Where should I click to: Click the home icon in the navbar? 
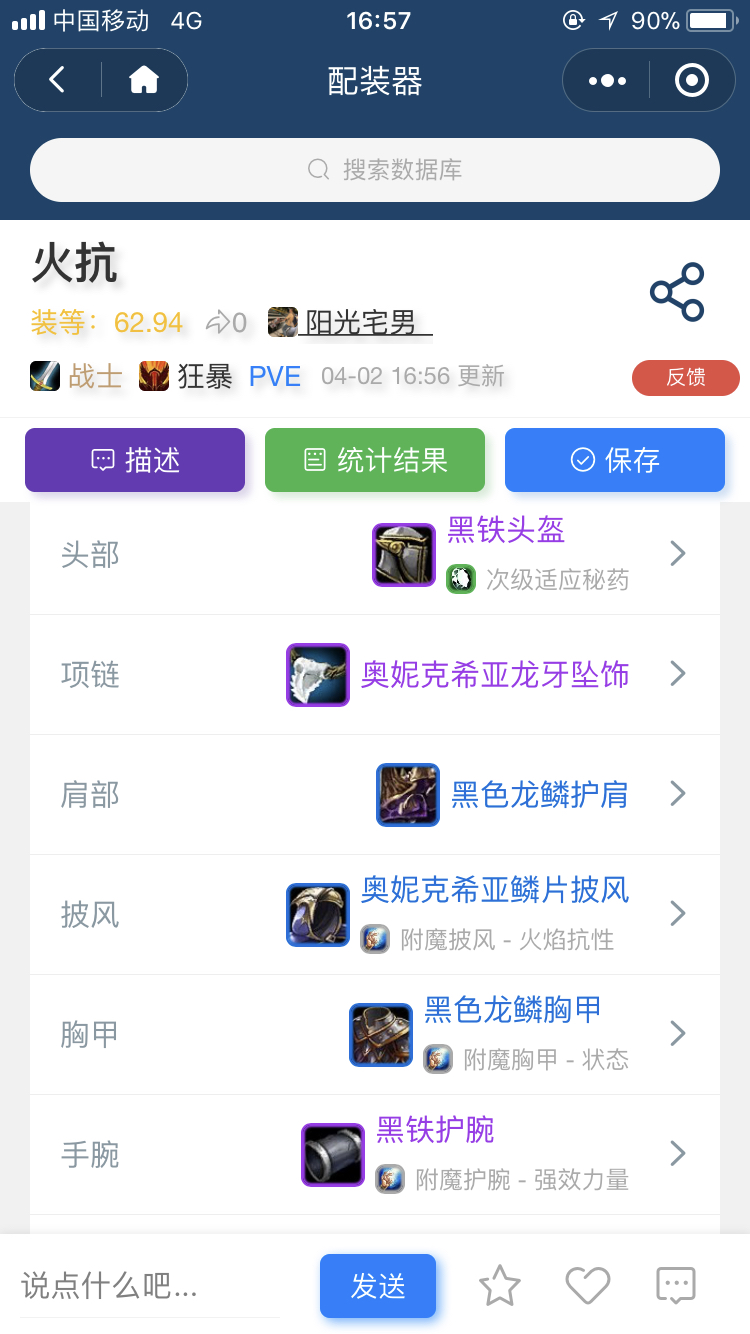[143, 80]
